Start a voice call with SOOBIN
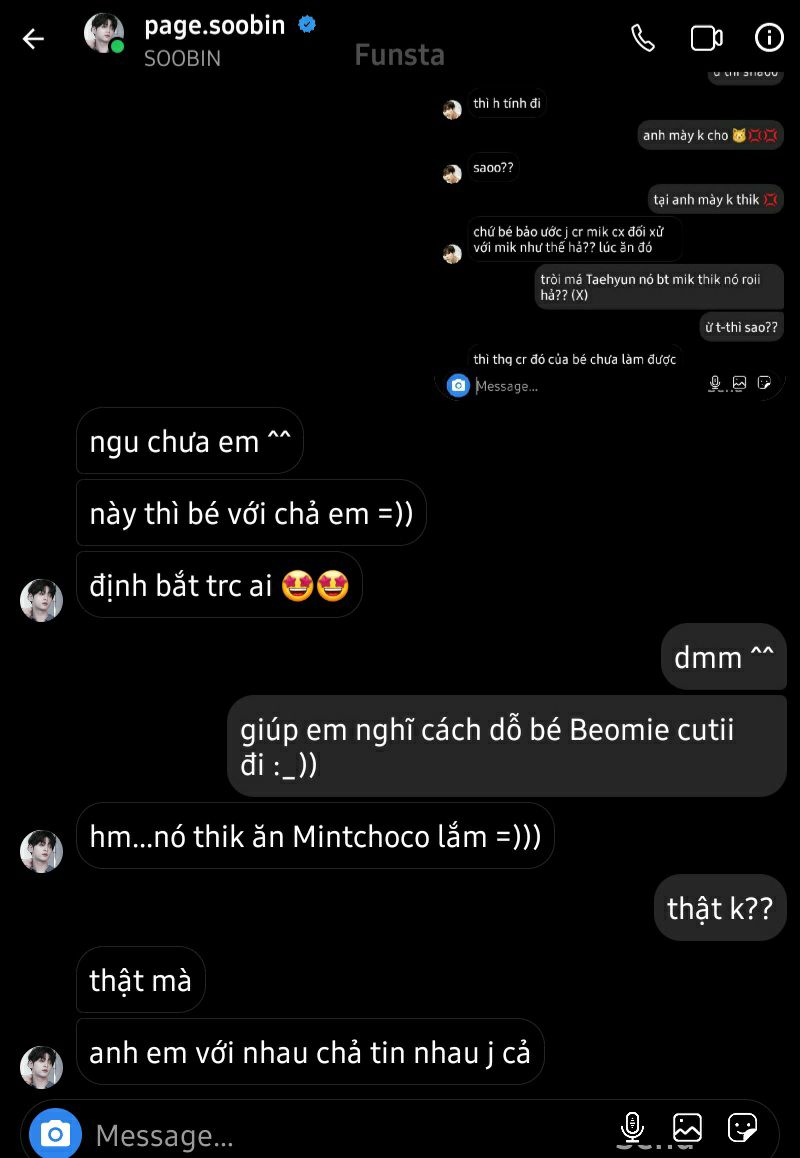Screen dimensions: 800x1158 point(643,38)
